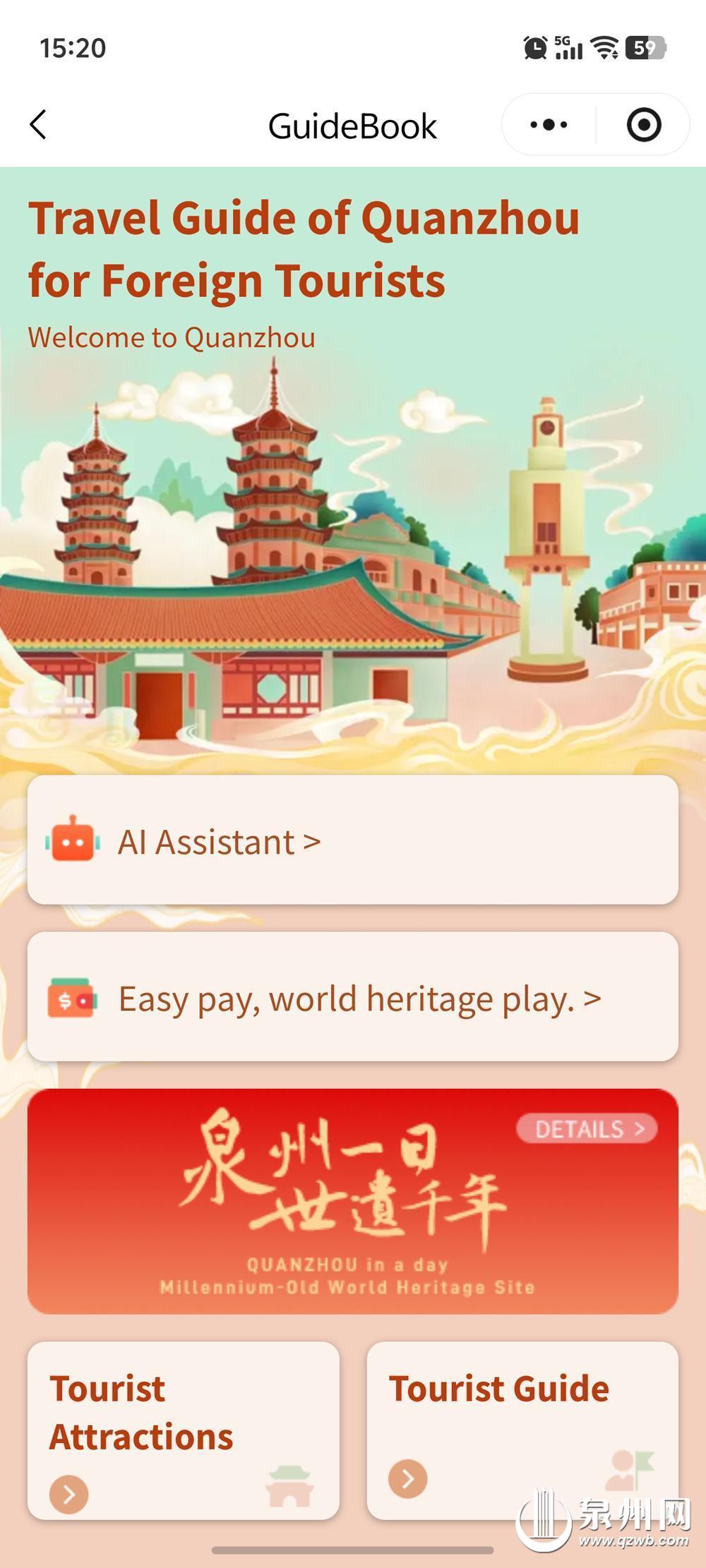This screenshot has height=1568, width=706.
Task: Open the mini program more options menu
Action: point(549,125)
